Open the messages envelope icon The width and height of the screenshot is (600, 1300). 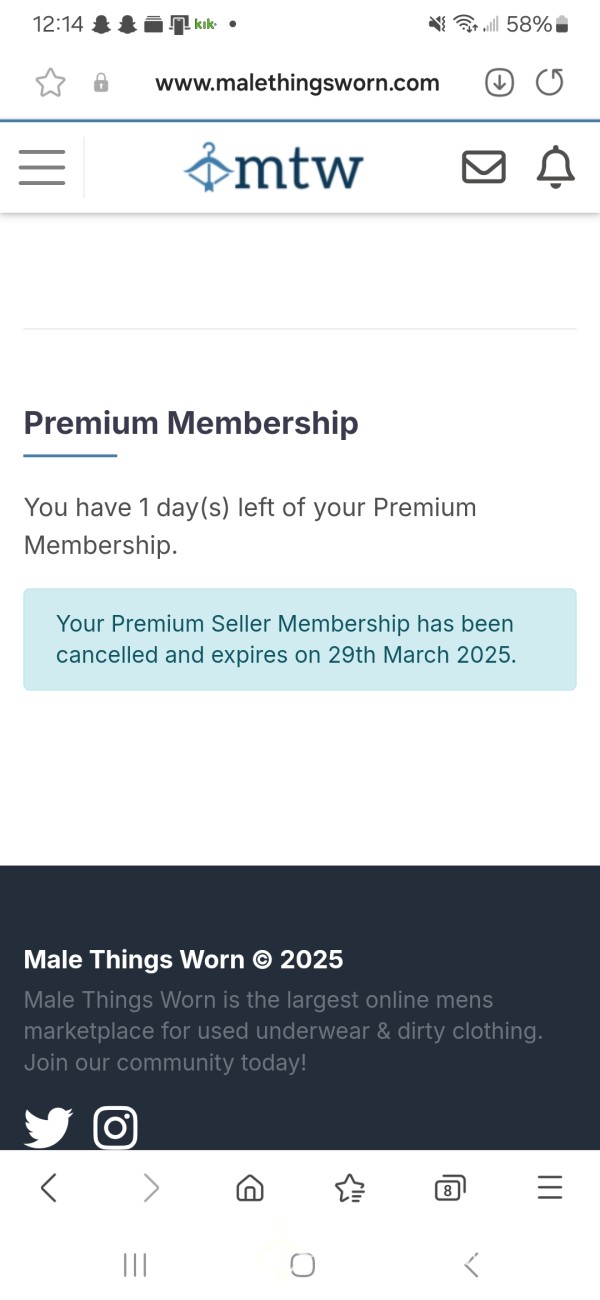tap(484, 167)
